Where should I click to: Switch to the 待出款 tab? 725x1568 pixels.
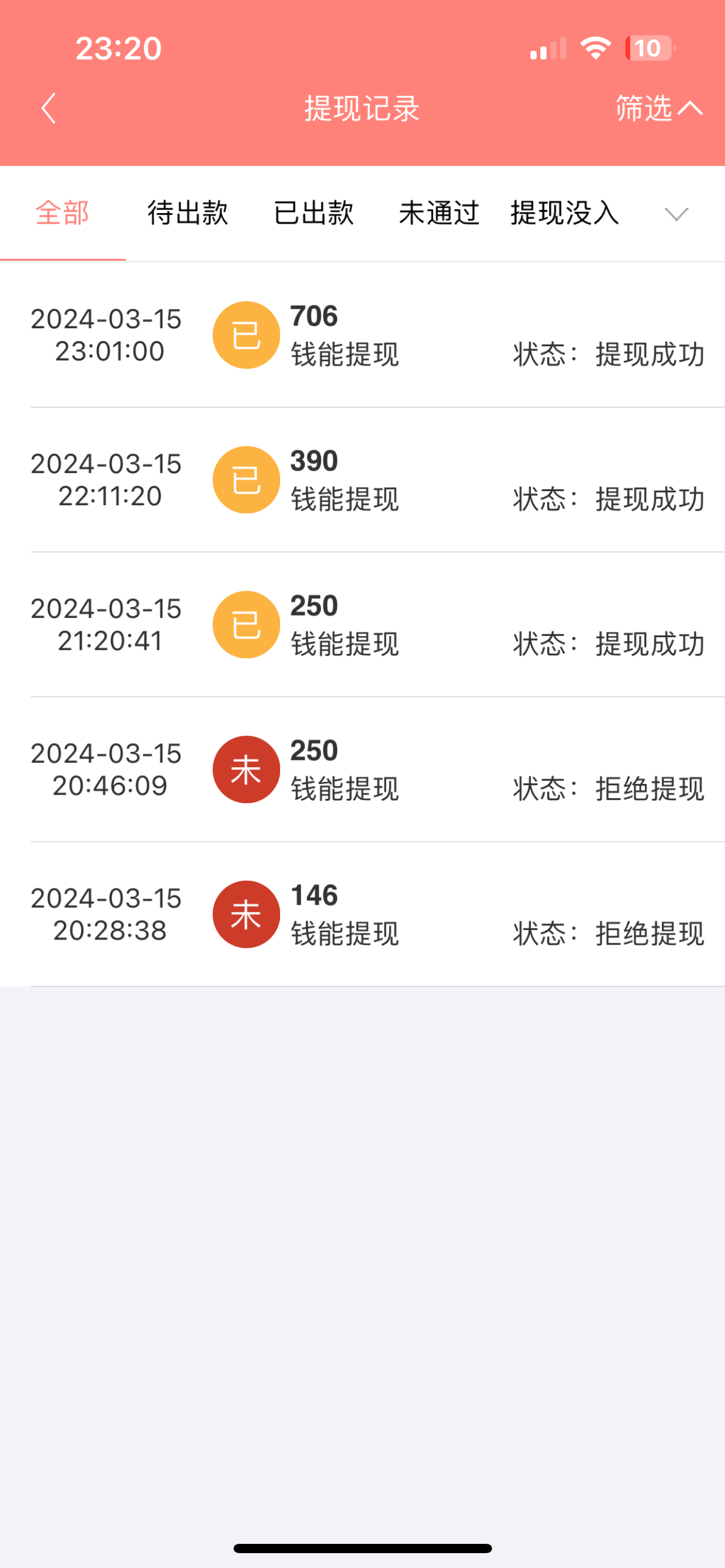[188, 213]
